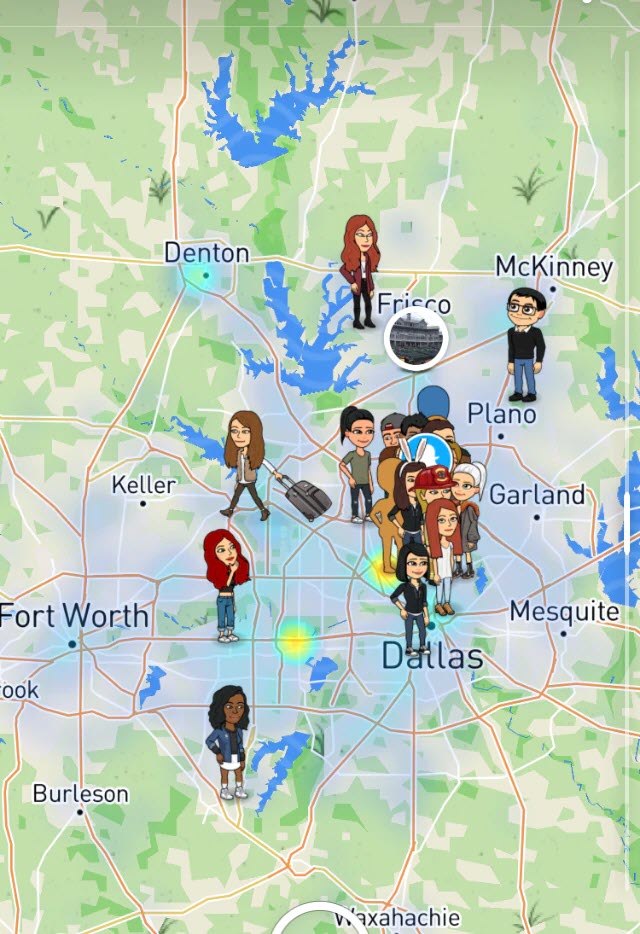Open the black-jacket Bitmoji standing above Dallas

[412, 597]
